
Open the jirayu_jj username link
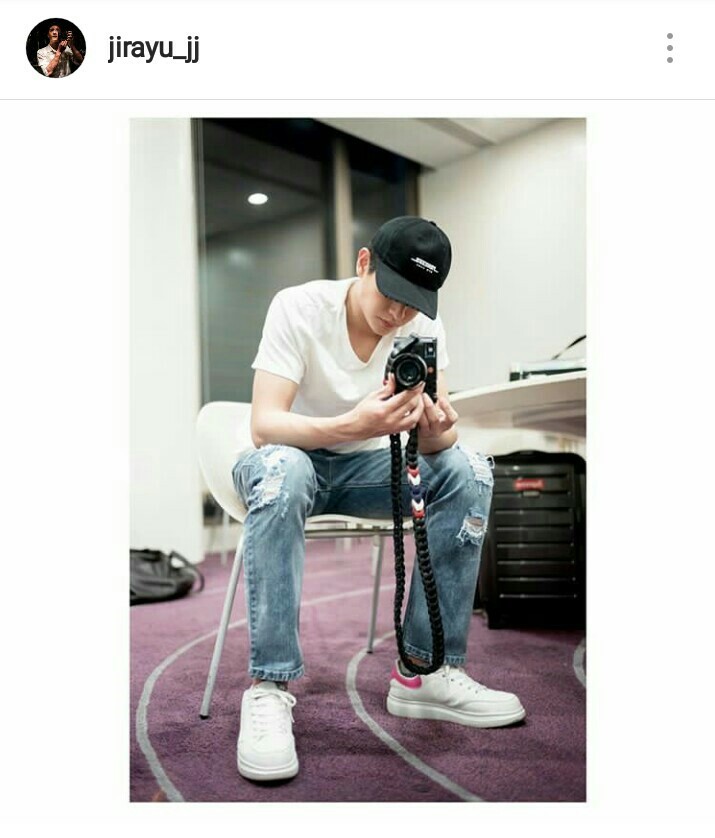(153, 48)
